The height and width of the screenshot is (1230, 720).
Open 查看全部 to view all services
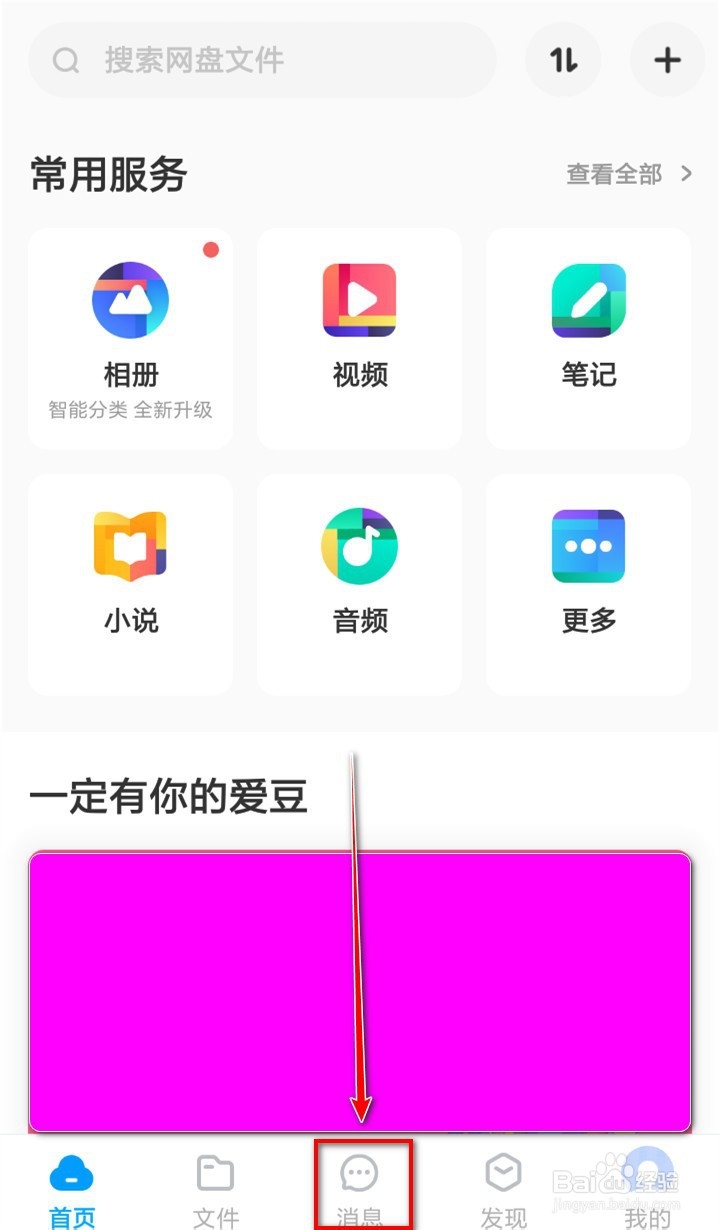coord(614,174)
